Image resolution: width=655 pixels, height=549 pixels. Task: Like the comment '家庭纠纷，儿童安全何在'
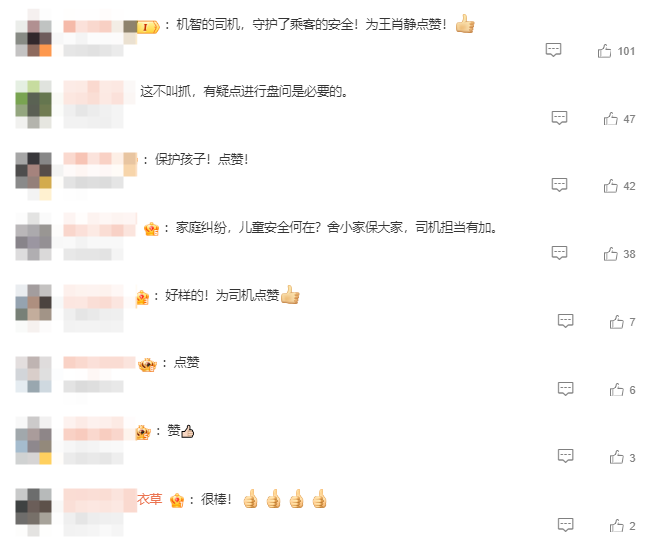[x=610, y=254]
